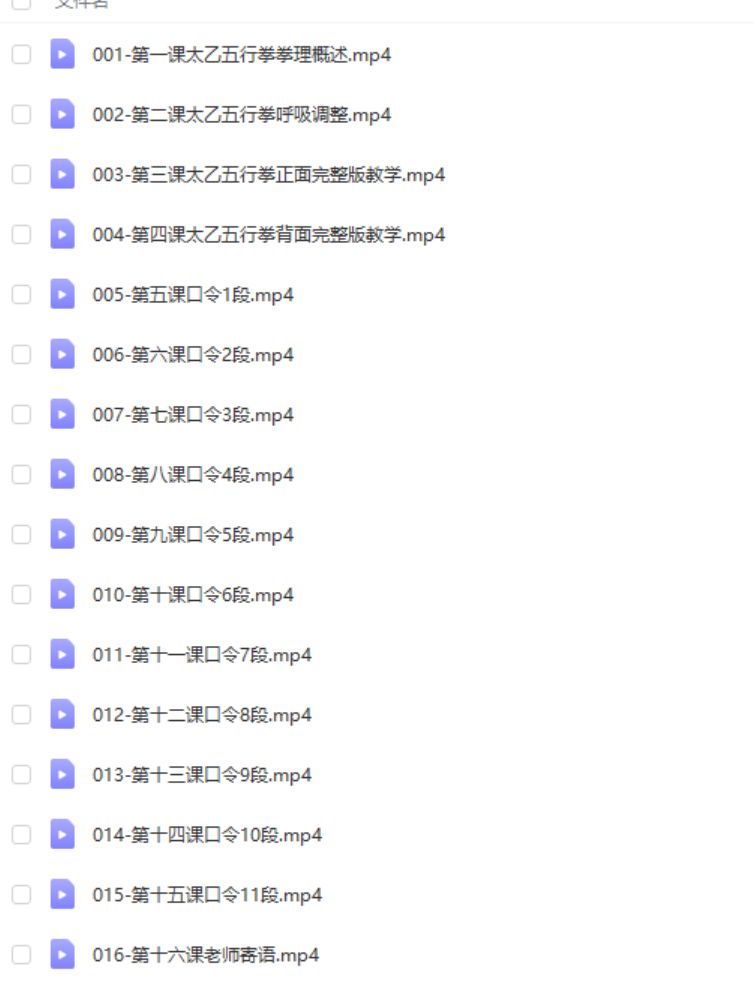The image size is (754, 1006).
Task: Check the box for 011-第十一课口令7段.mp4
Action: click(21, 654)
